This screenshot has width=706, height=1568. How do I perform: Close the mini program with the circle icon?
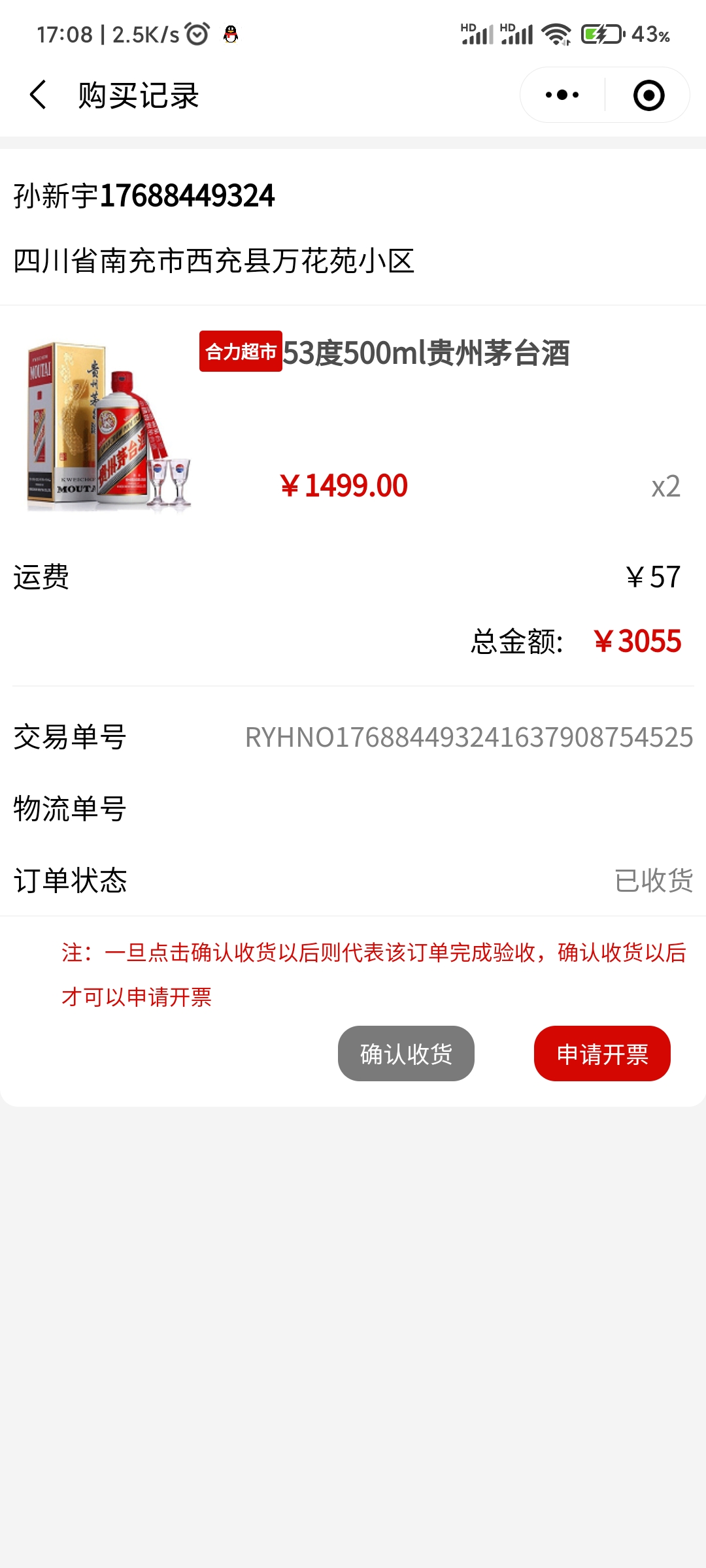point(648,95)
